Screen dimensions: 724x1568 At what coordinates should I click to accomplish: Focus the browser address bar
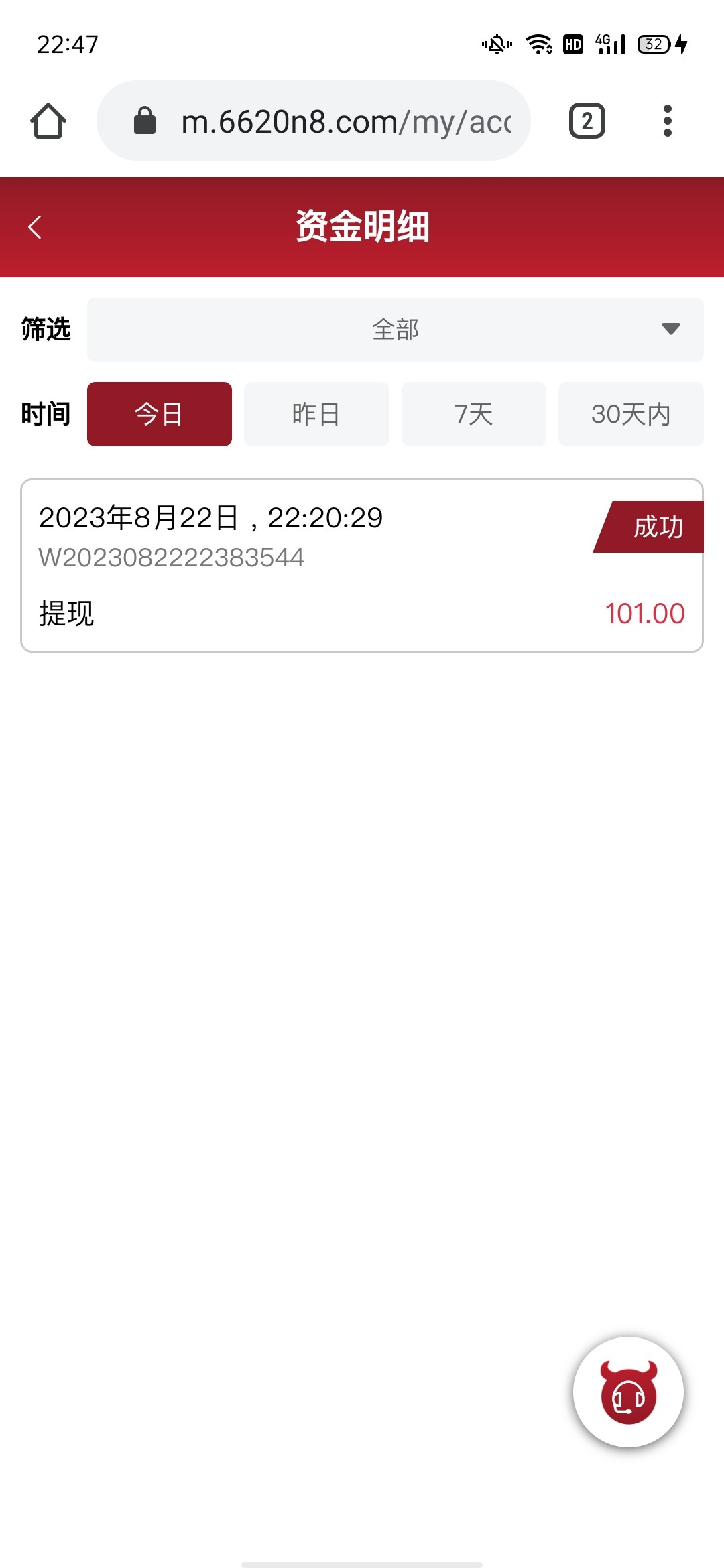tap(314, 121)
